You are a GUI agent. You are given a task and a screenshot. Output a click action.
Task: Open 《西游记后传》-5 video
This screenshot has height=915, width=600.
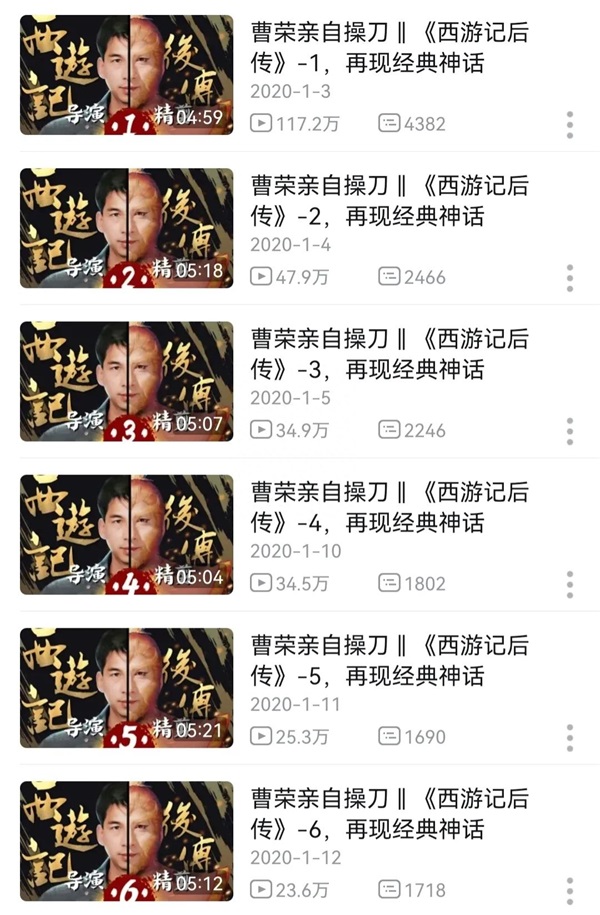(127, 688)
